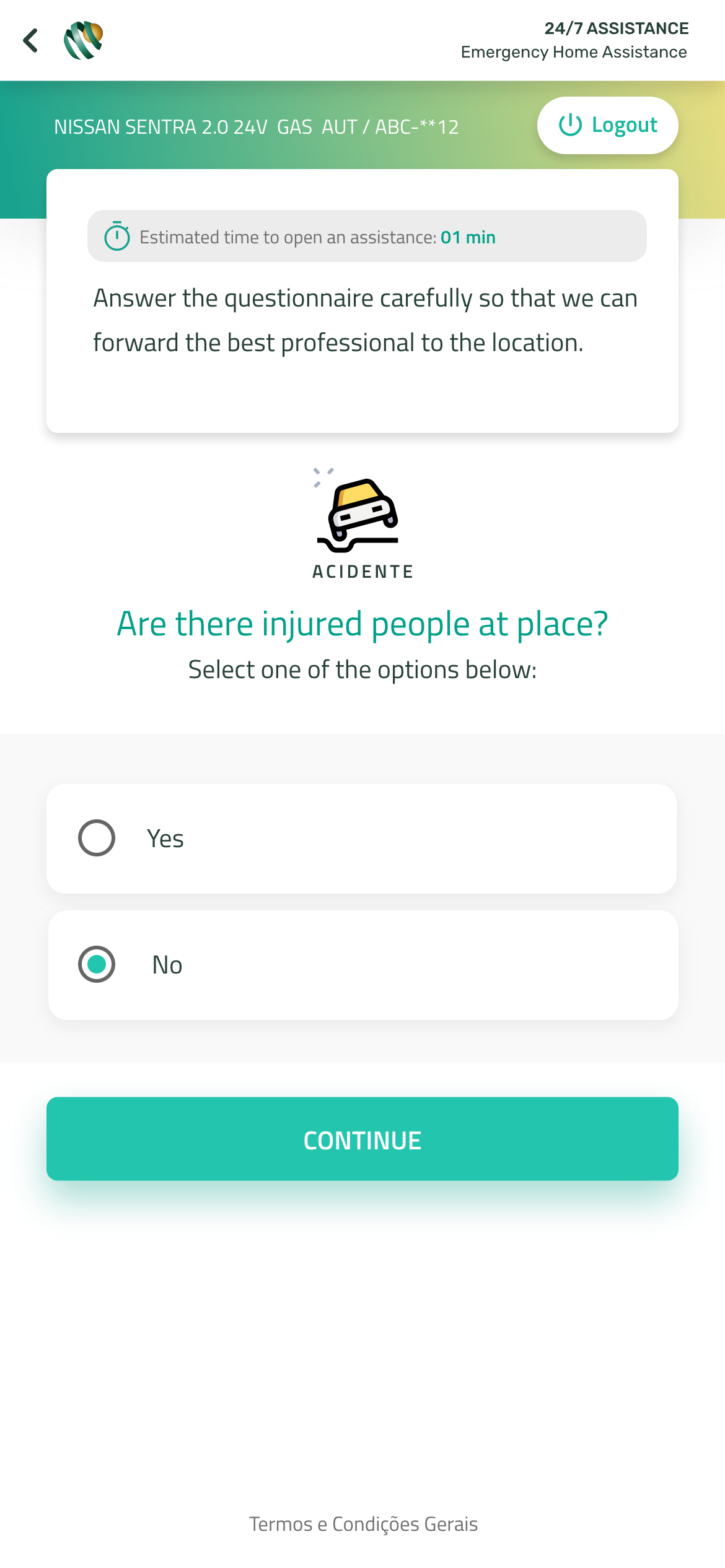Image resolution: width=725 pixels, height=1568 pixels.
Task: Choose the No radio option
Action: coord(97,964)
